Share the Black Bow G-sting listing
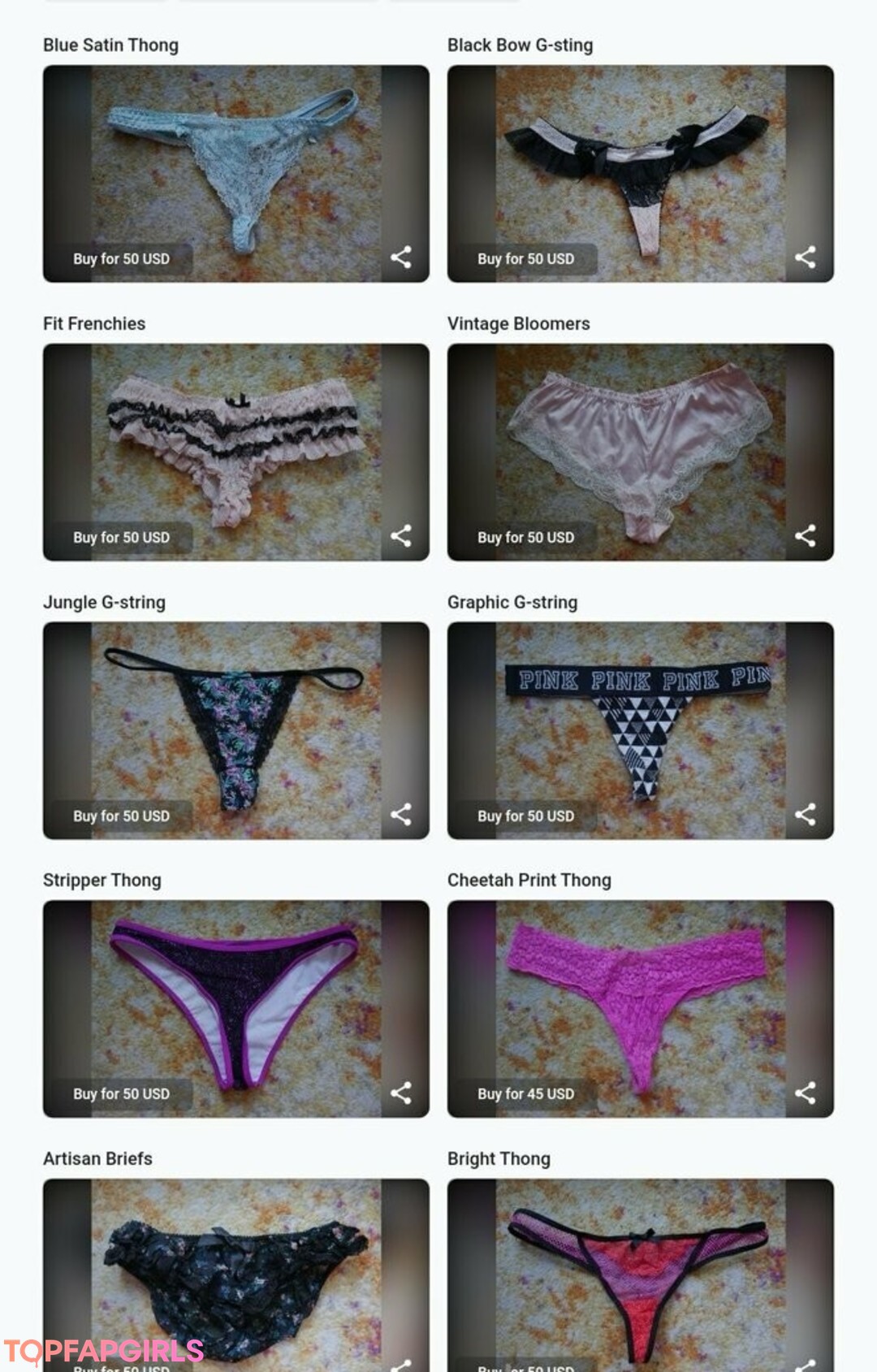Screen dimensions: 877x1372 click(806, 258)
